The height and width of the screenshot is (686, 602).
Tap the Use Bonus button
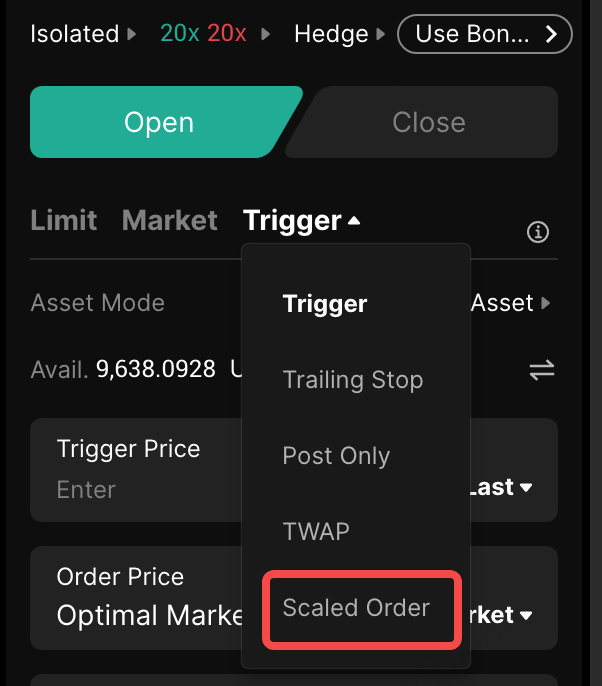485,34
